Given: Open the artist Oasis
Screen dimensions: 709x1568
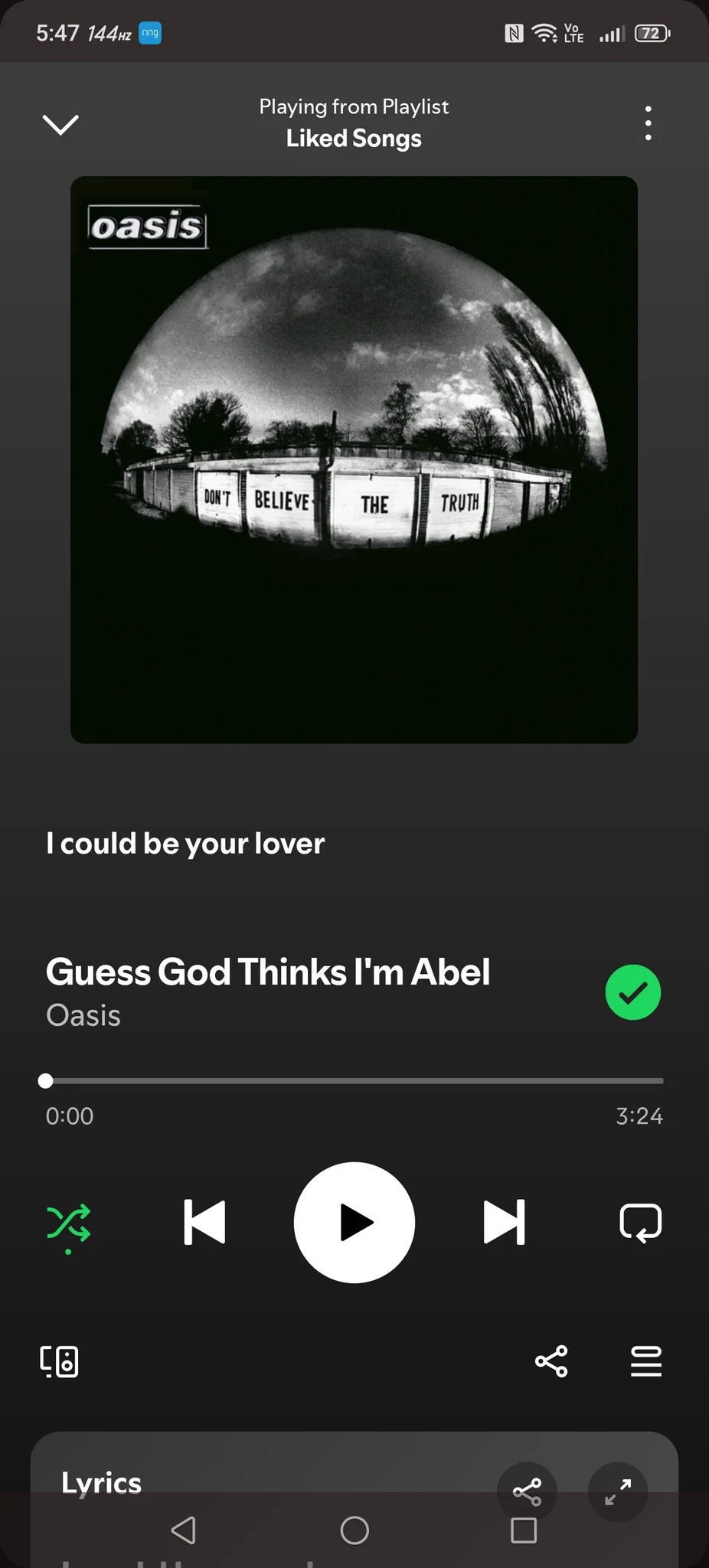Looking at the screenshot, I should click(x=83, y=1016).
